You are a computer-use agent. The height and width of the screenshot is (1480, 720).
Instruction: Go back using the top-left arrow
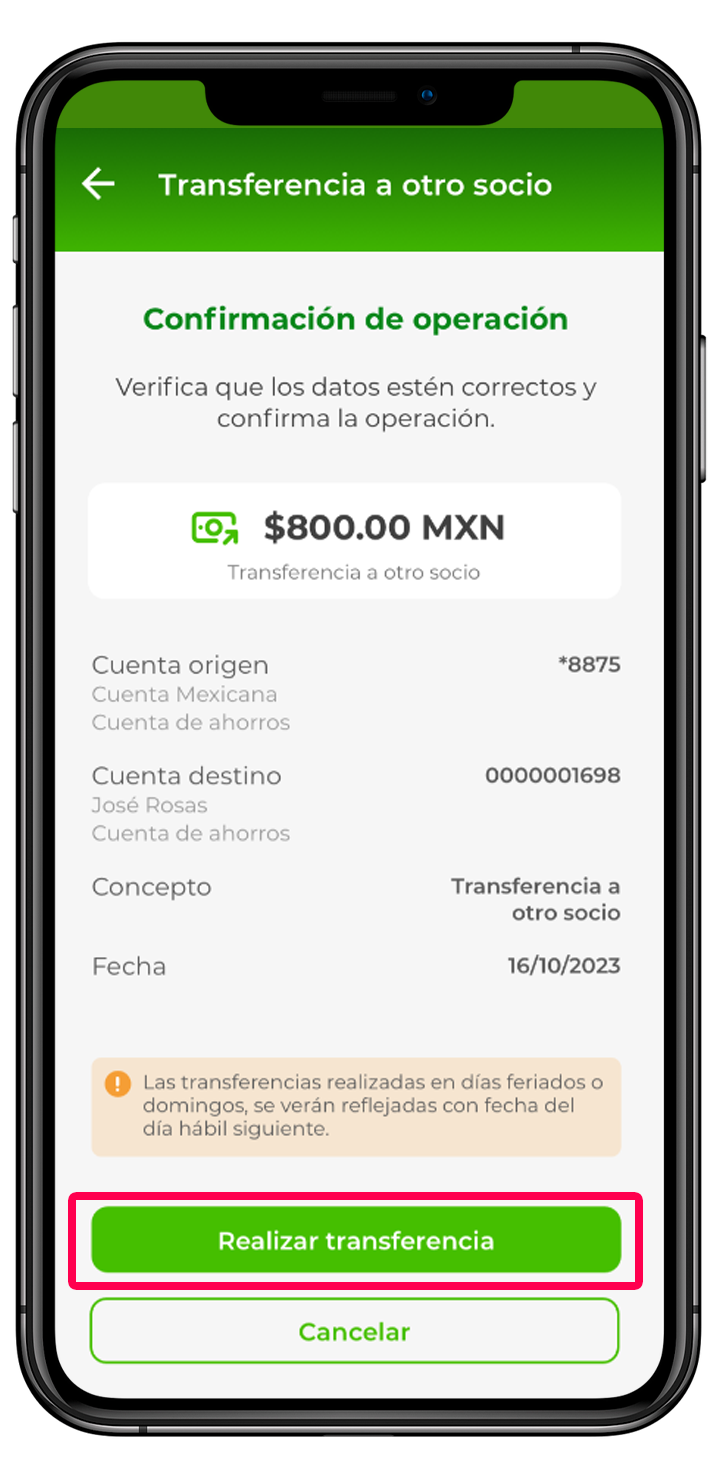tap(98, 184)
